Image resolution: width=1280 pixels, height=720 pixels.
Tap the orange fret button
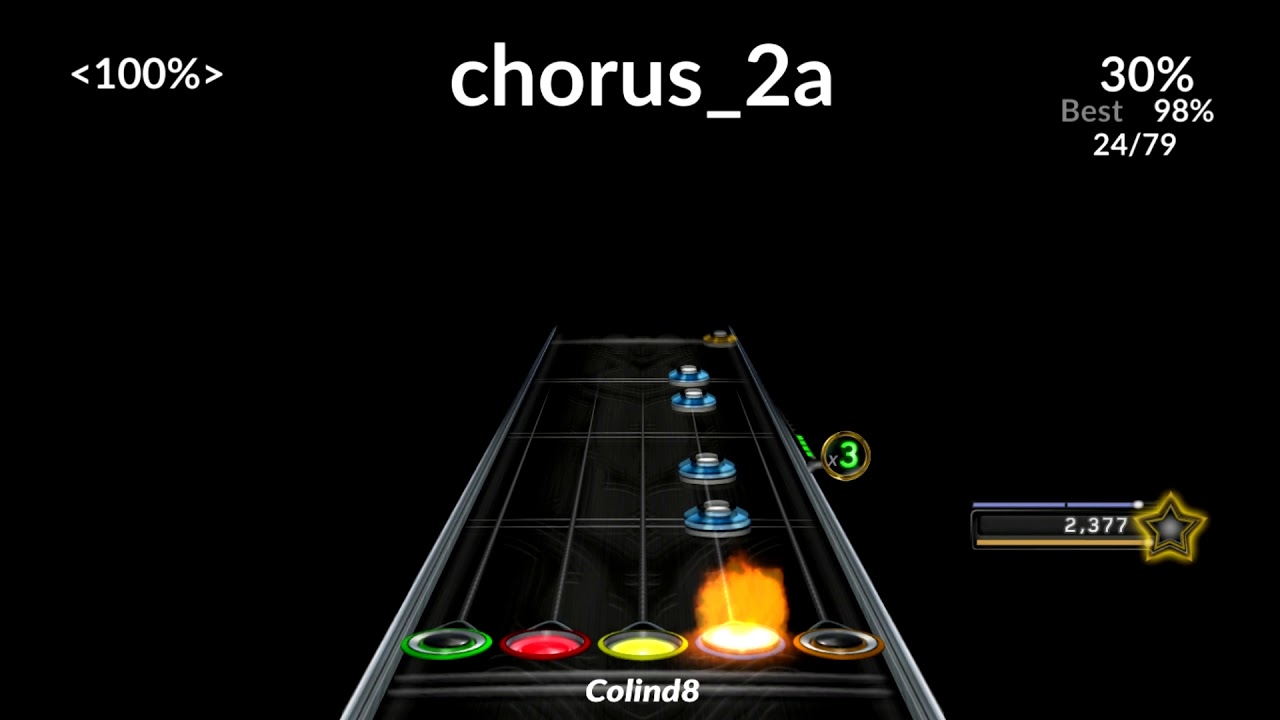[838, 641]
